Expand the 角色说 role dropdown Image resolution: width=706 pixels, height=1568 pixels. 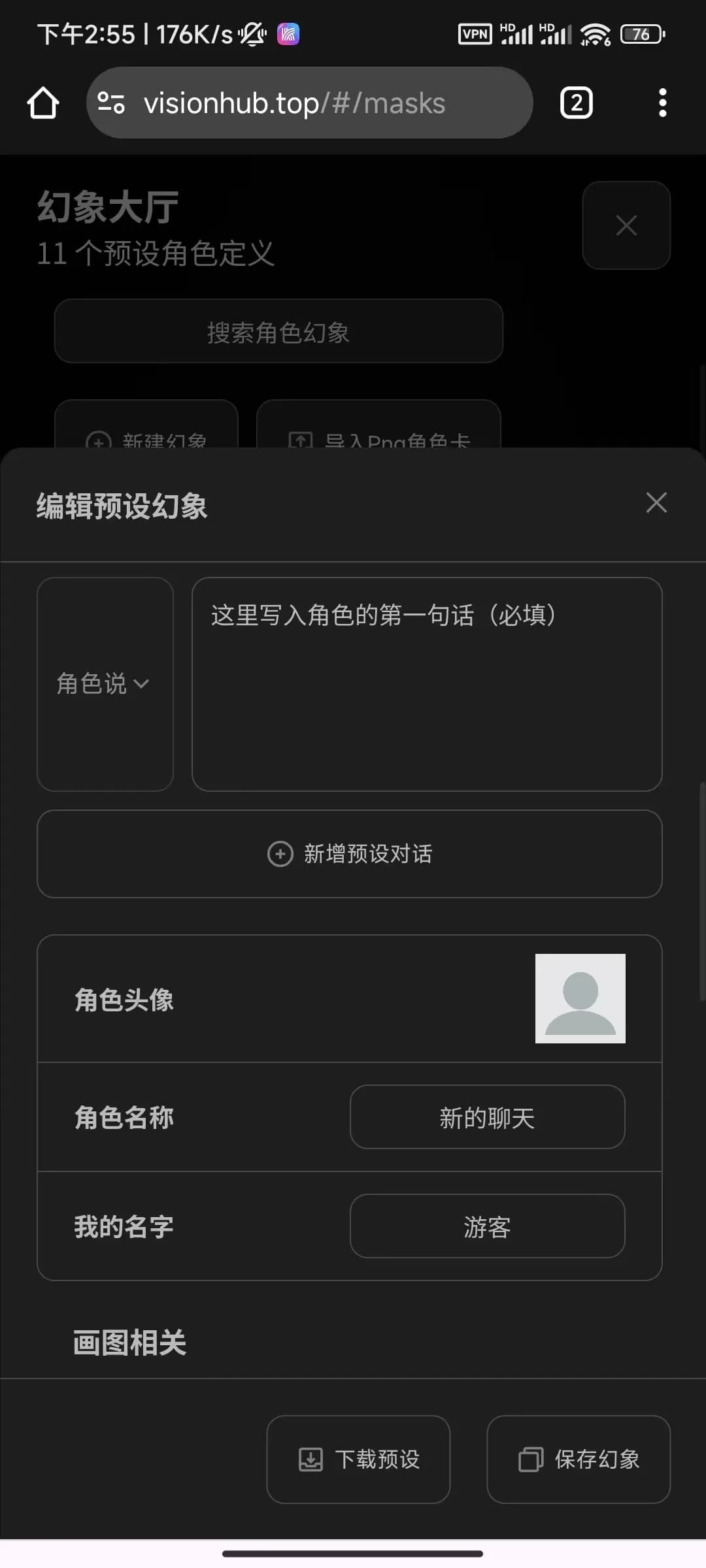[105, 684]
